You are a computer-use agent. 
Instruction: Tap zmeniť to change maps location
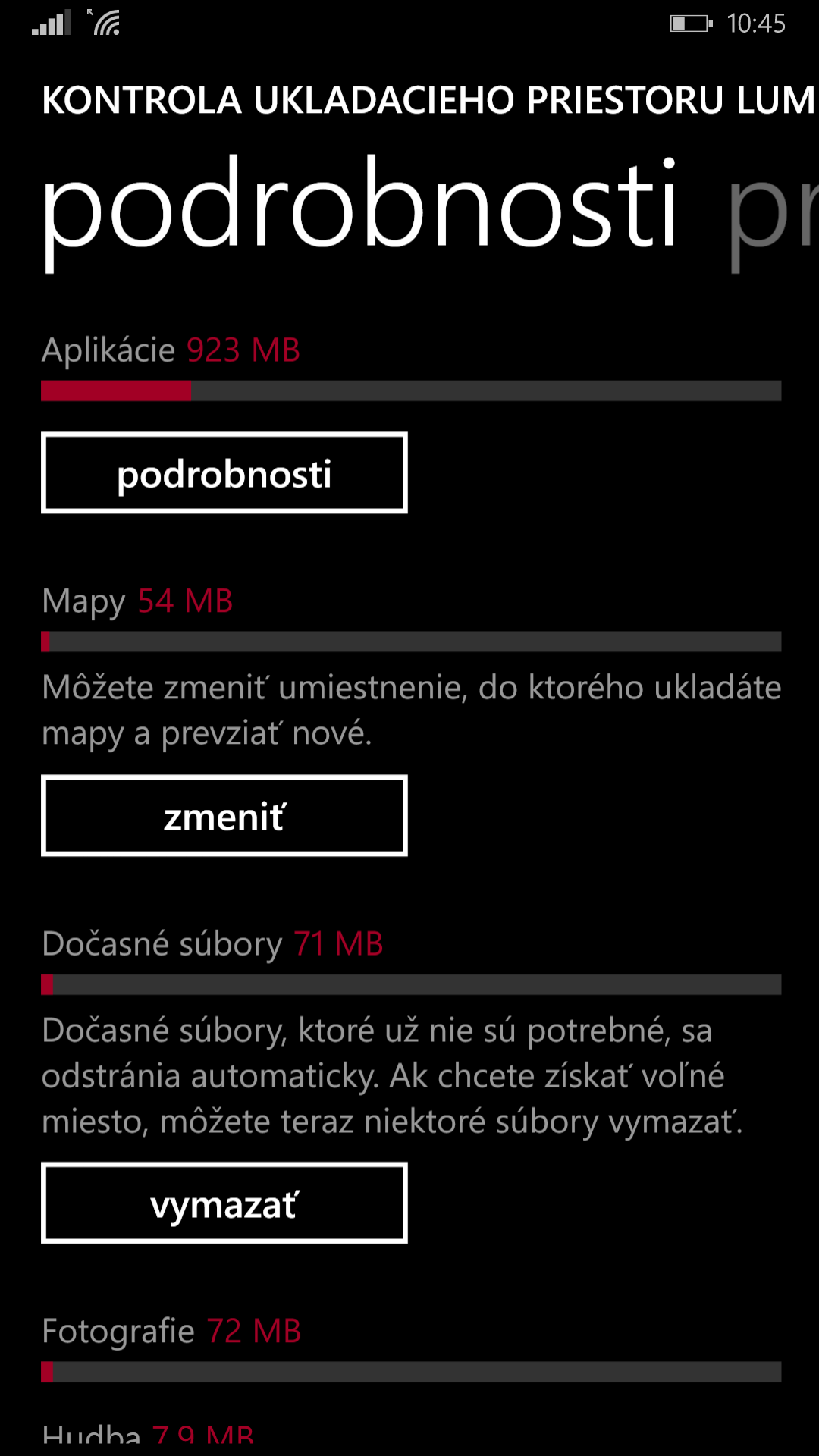click(224, 816)
